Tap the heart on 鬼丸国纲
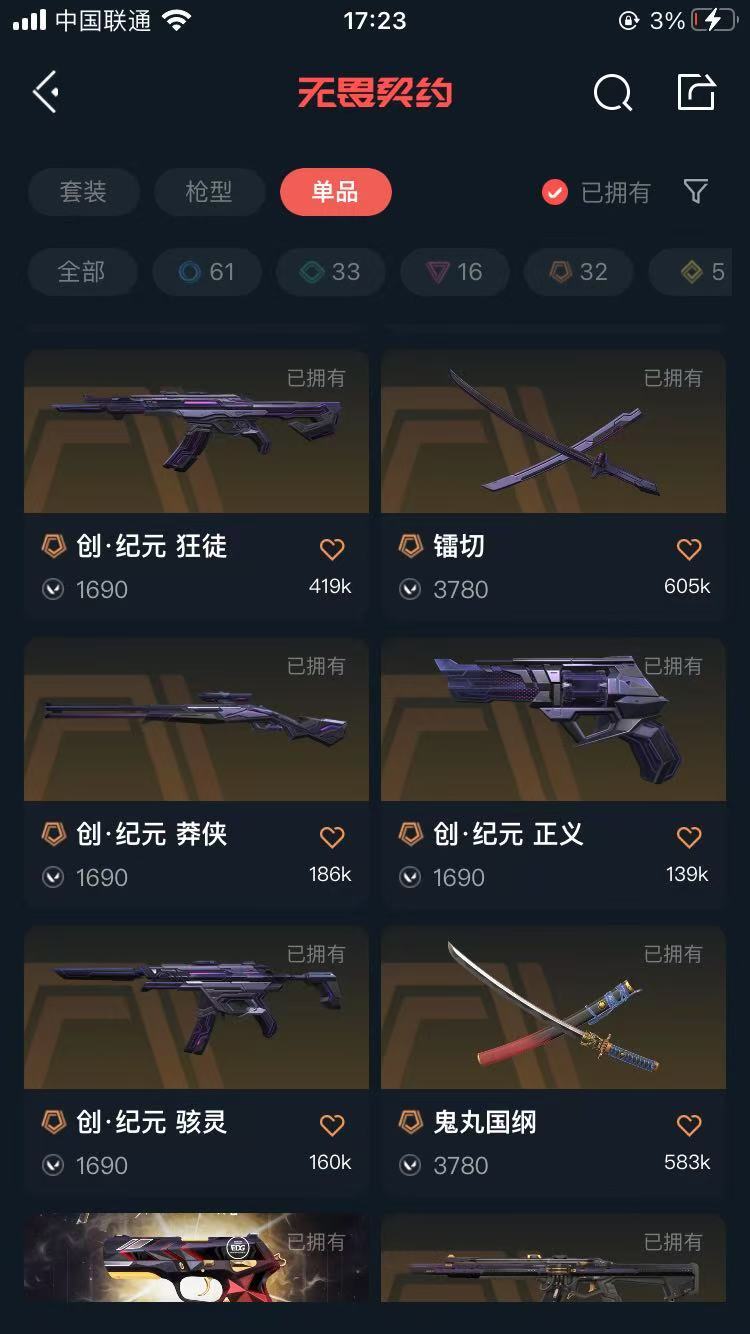This screenshot has width=750, height=1334. (689, 1125)
